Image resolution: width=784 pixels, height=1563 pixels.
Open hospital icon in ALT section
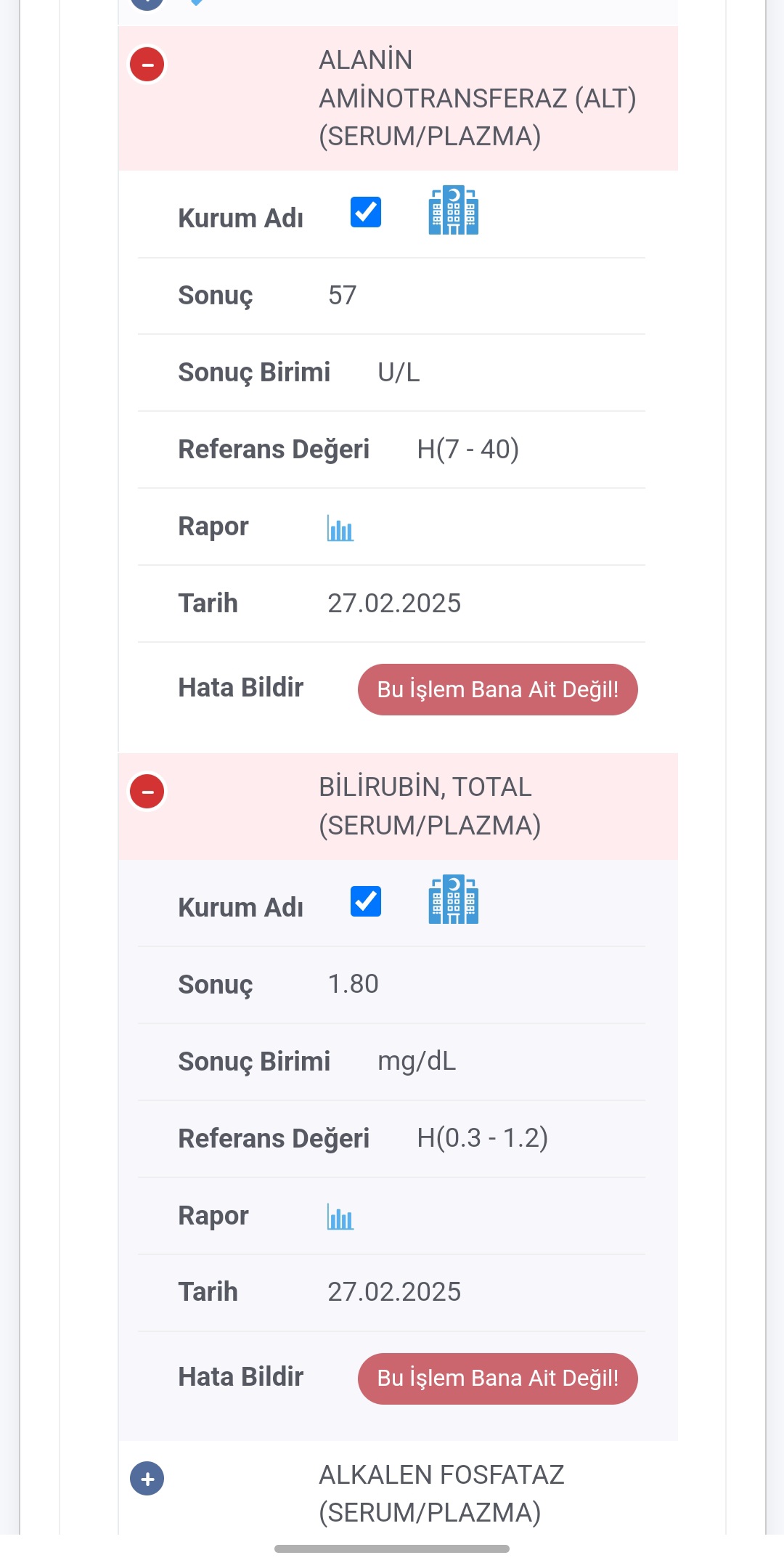point(454,211)
